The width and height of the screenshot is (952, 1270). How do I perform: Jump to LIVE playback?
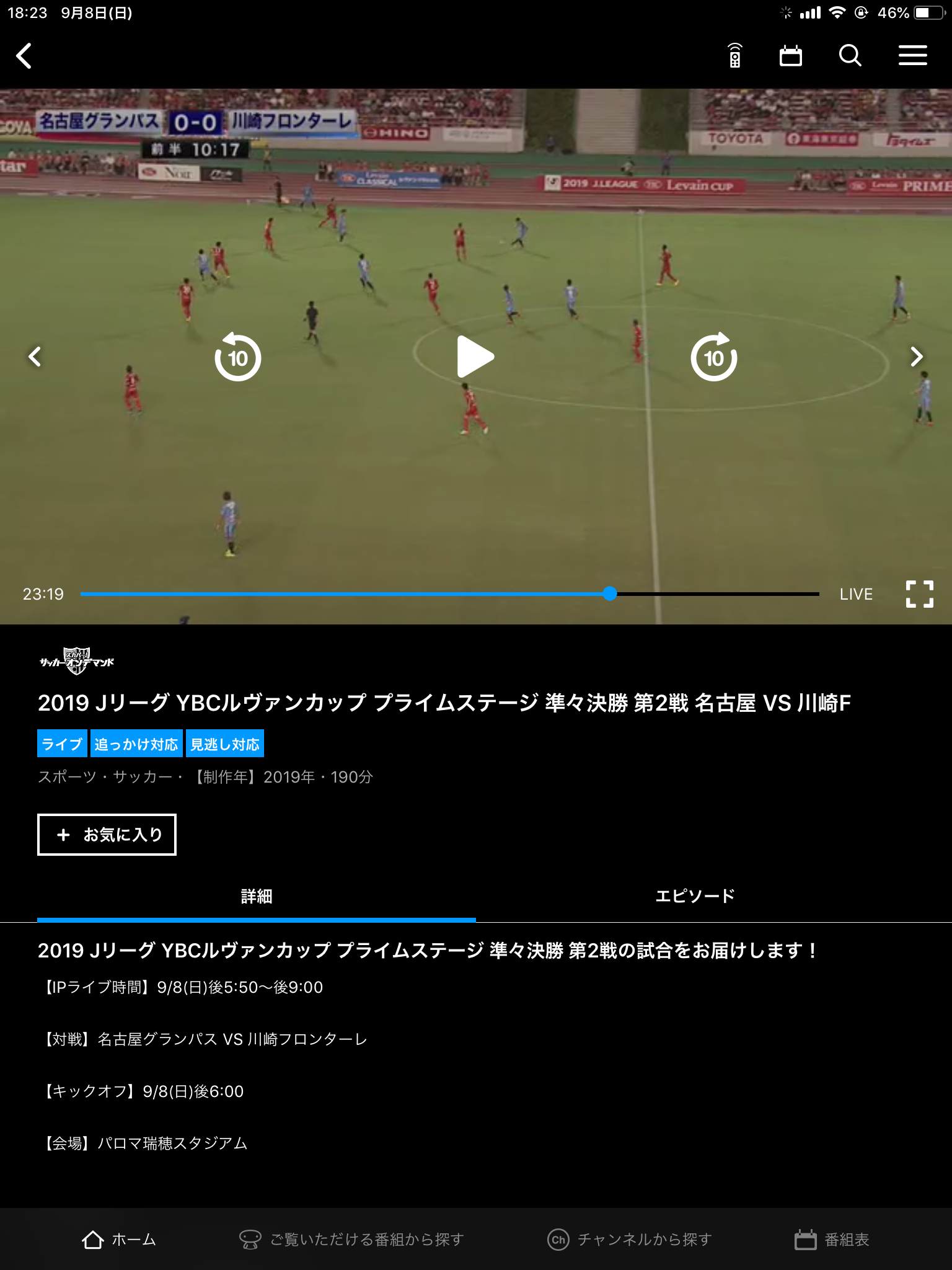pos(856,594)
